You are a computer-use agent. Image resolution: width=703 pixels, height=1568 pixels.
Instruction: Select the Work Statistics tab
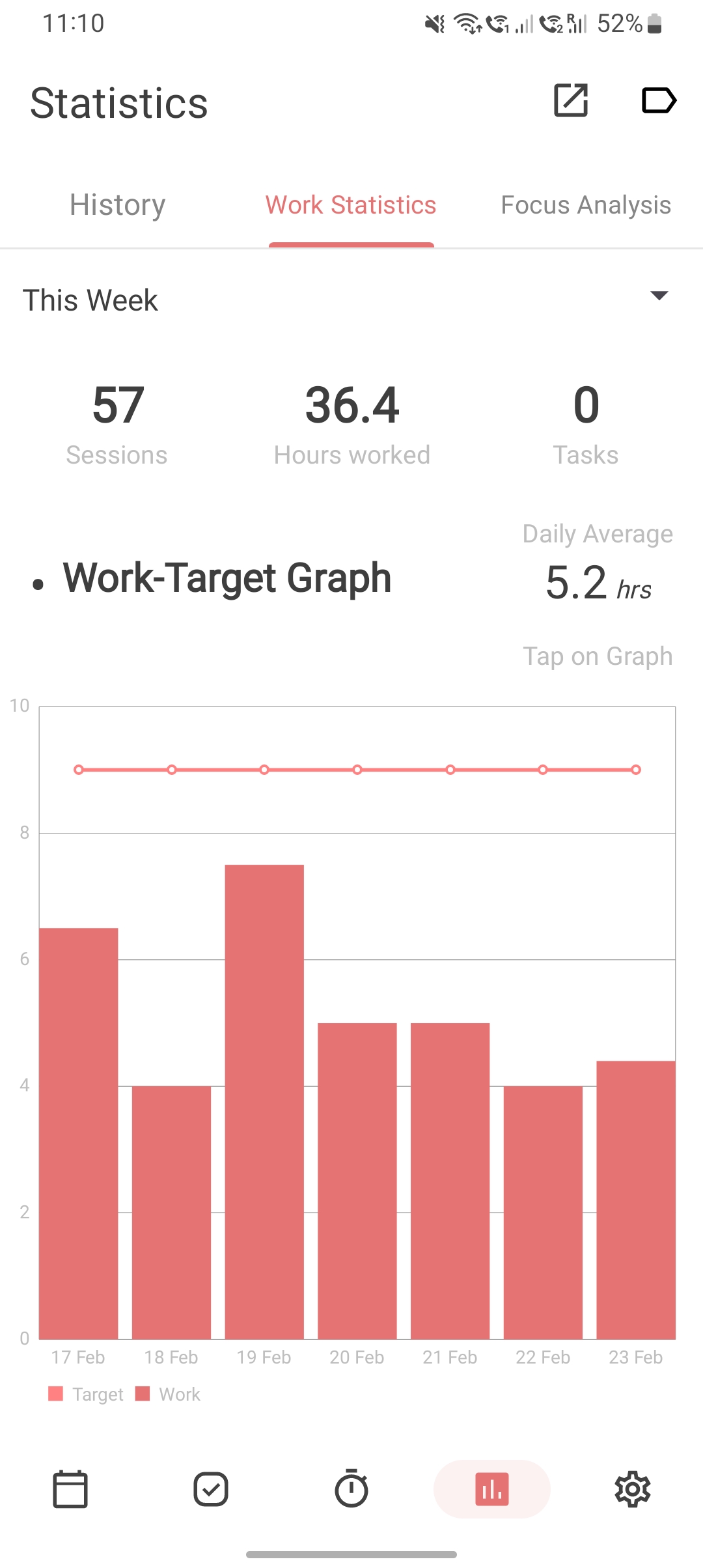[351, 205]
